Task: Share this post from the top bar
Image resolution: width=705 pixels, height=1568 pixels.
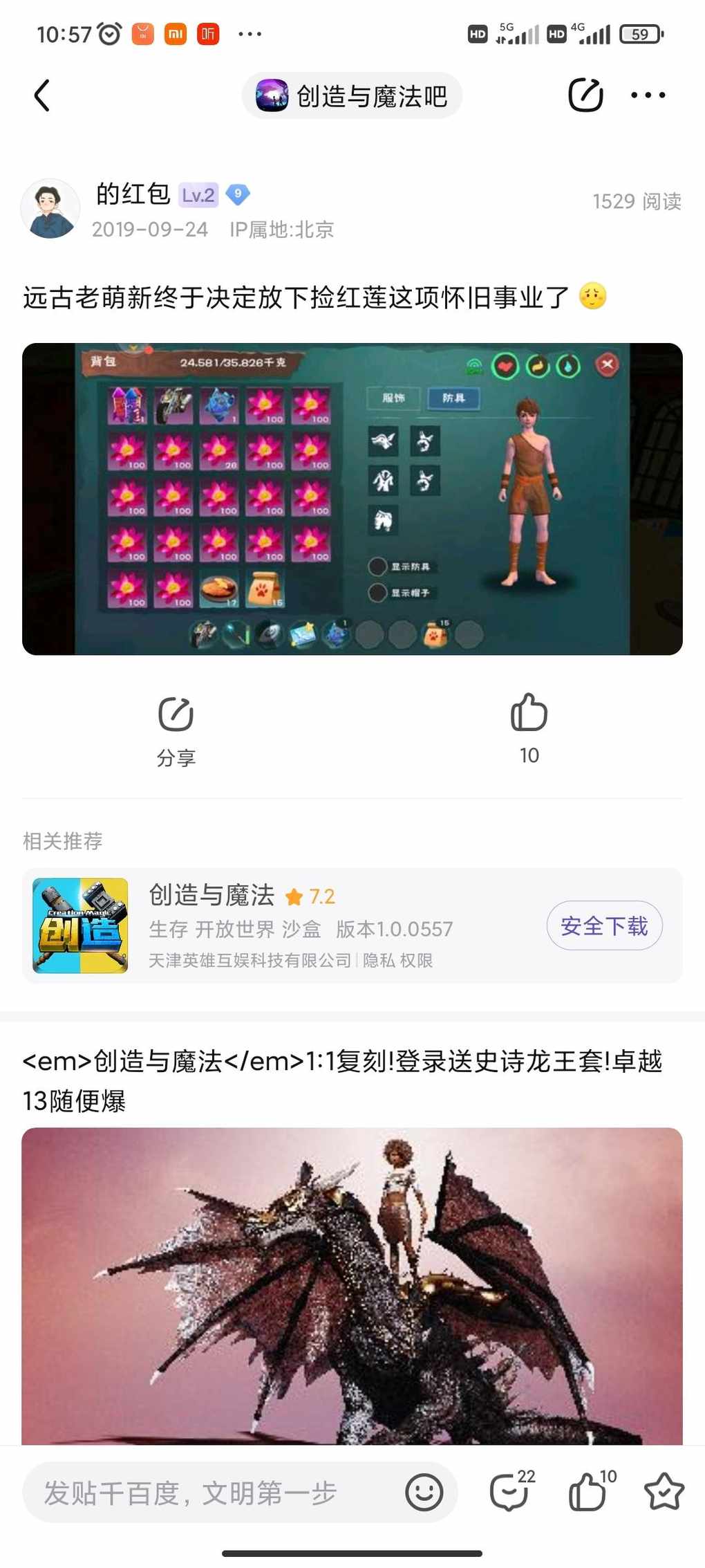Action: click(x=585, y=95)
